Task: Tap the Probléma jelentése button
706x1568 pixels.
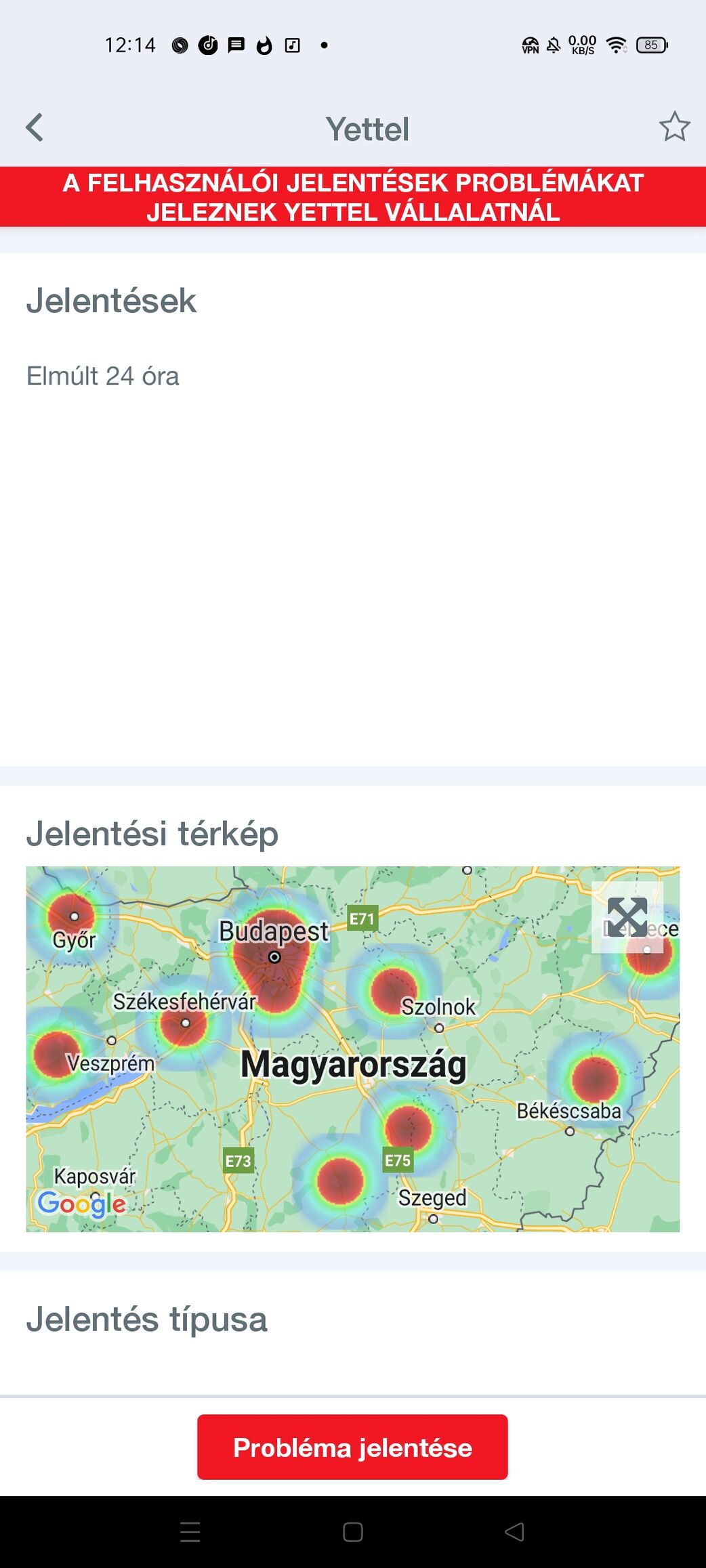Action: coord(352,1447)
